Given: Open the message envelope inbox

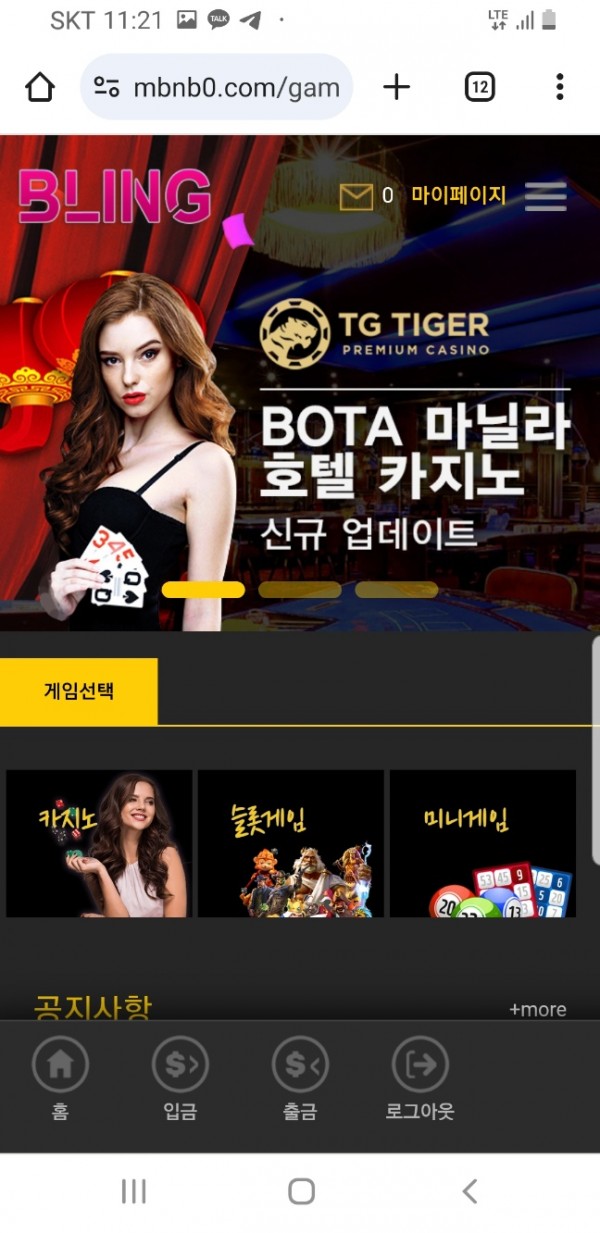Looking at the screenshot, I should pos(356,197).
